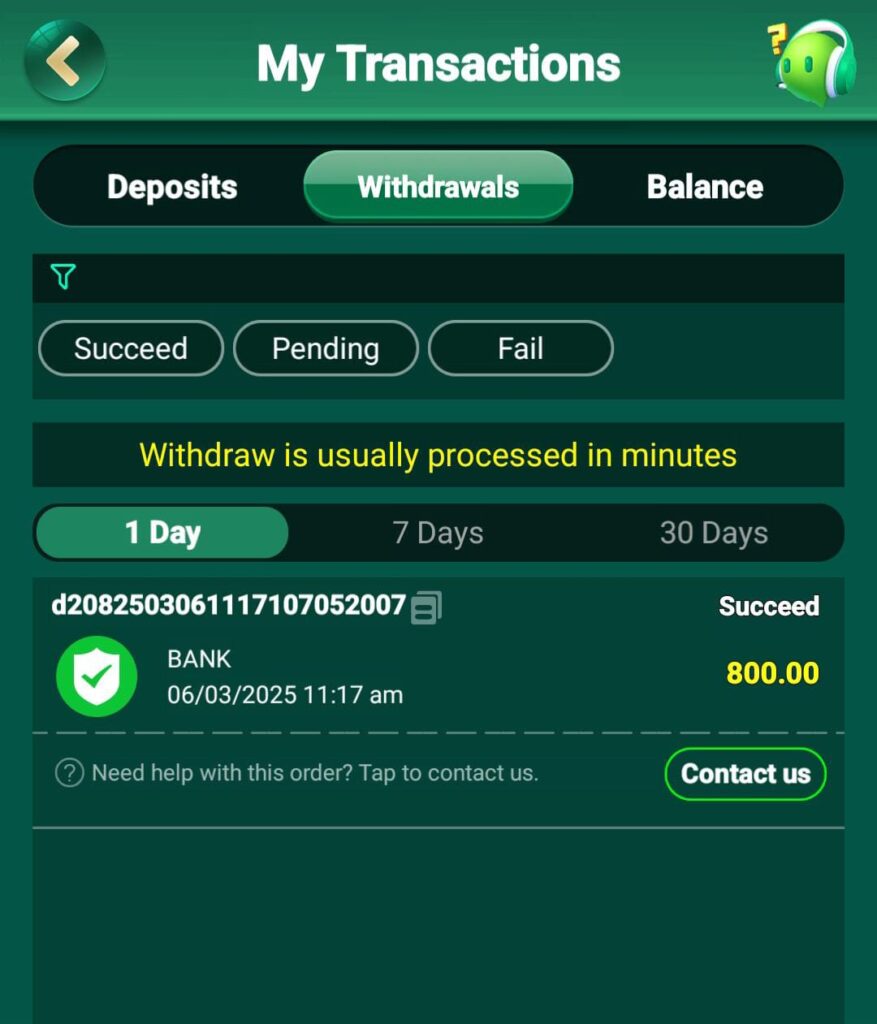Keep the 1 Day range selected

tap(161, 532)
